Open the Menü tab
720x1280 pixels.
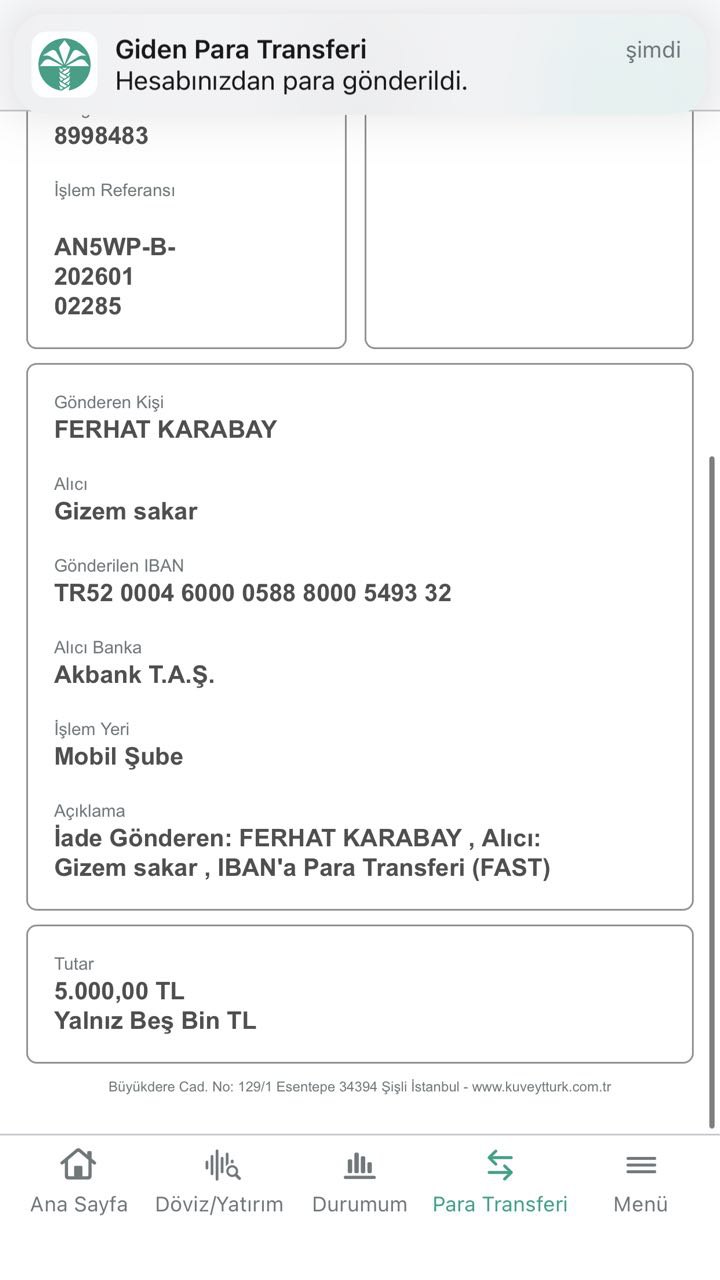(x=640, y=1181)
